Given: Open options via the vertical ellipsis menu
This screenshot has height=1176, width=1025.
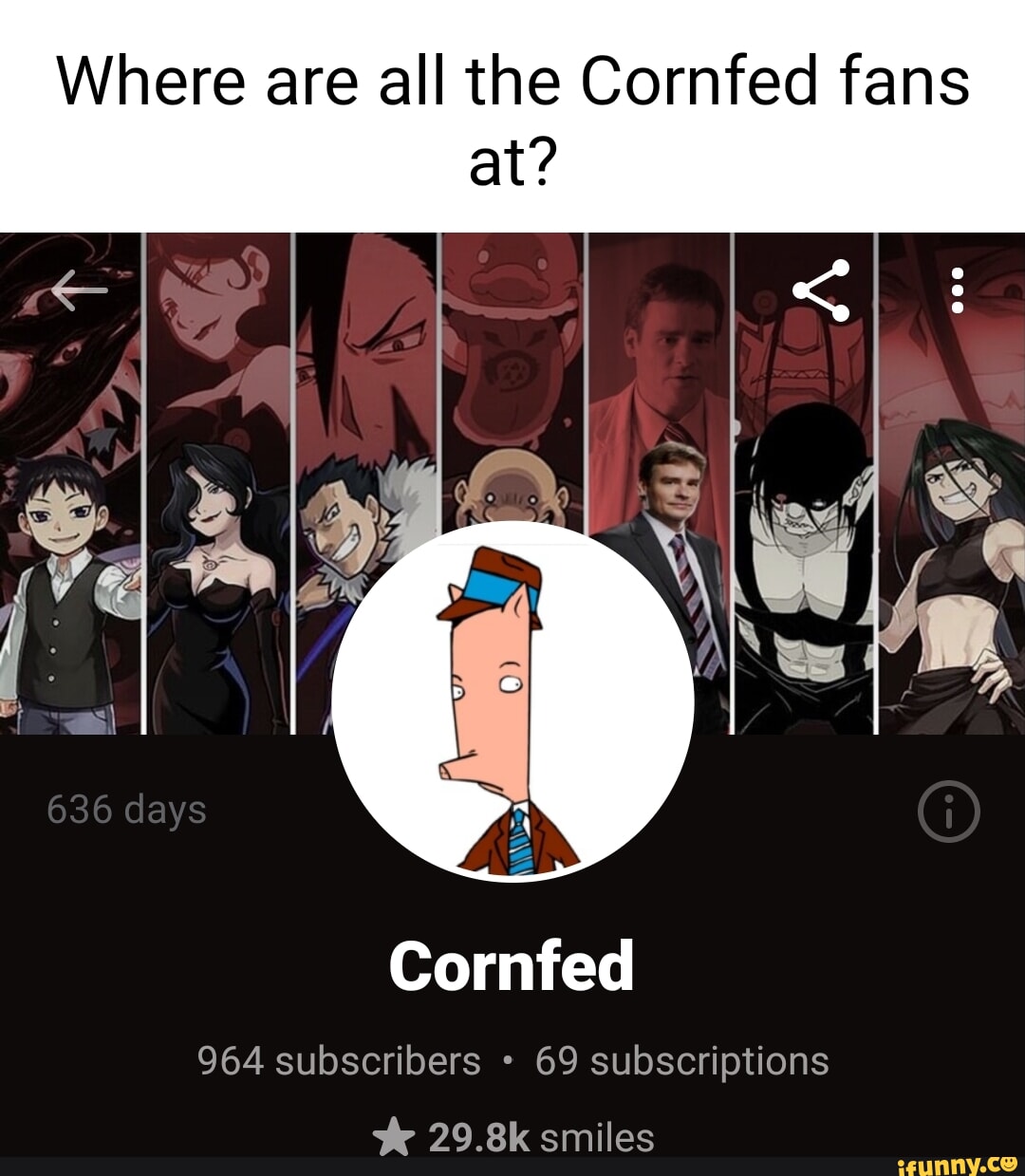Looking at the screenshot, I should click(x=959, y=290).
